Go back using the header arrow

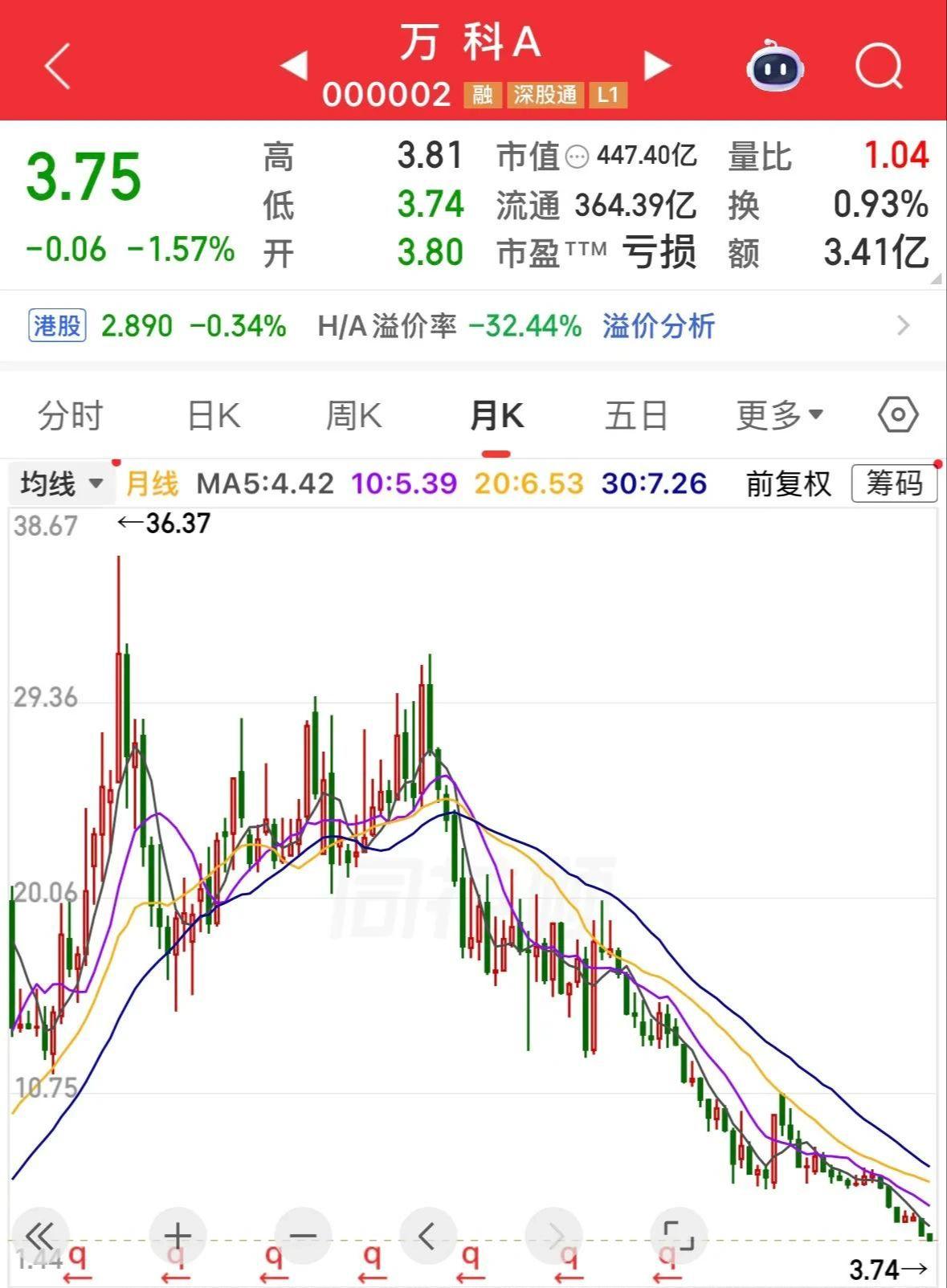click(58, 66)
